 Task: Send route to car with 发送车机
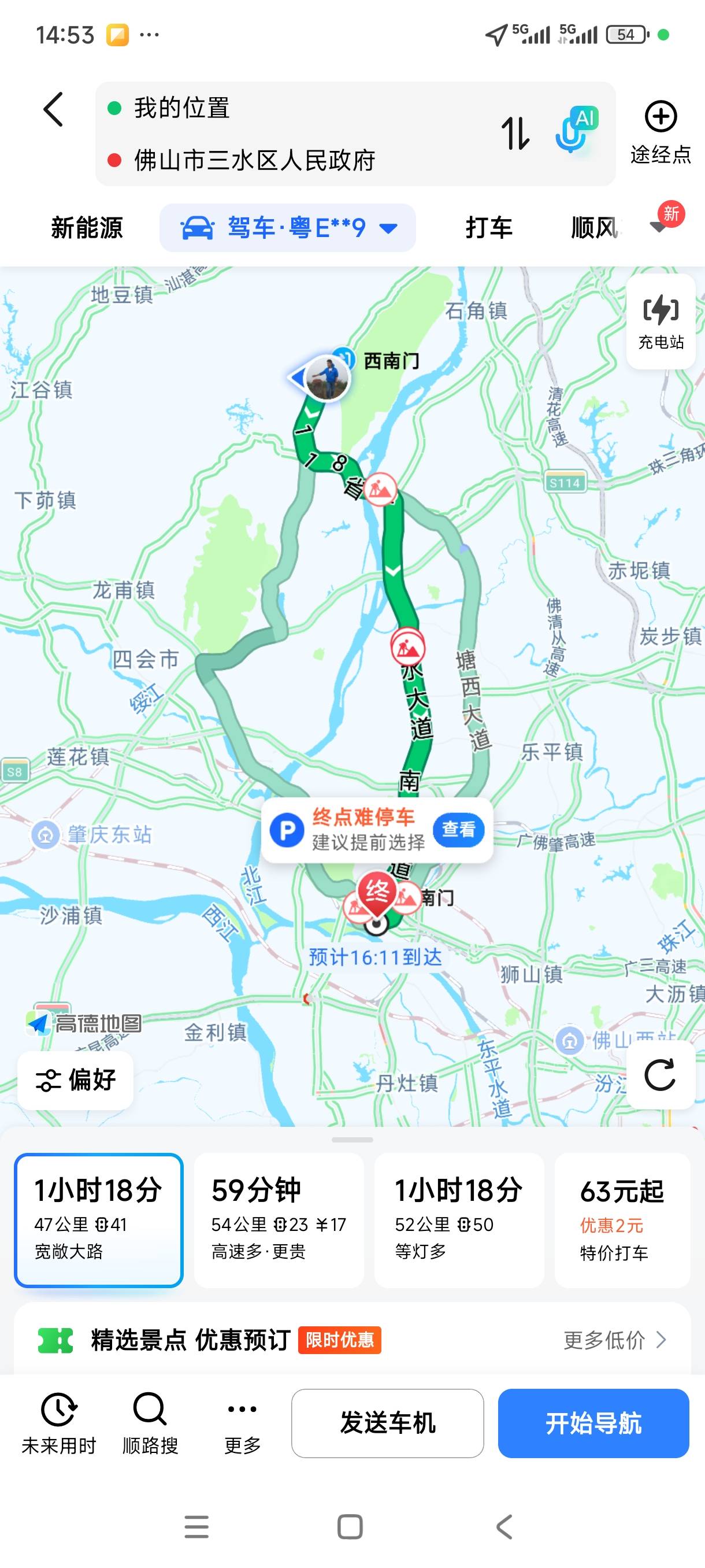[x=388, y=1423]
